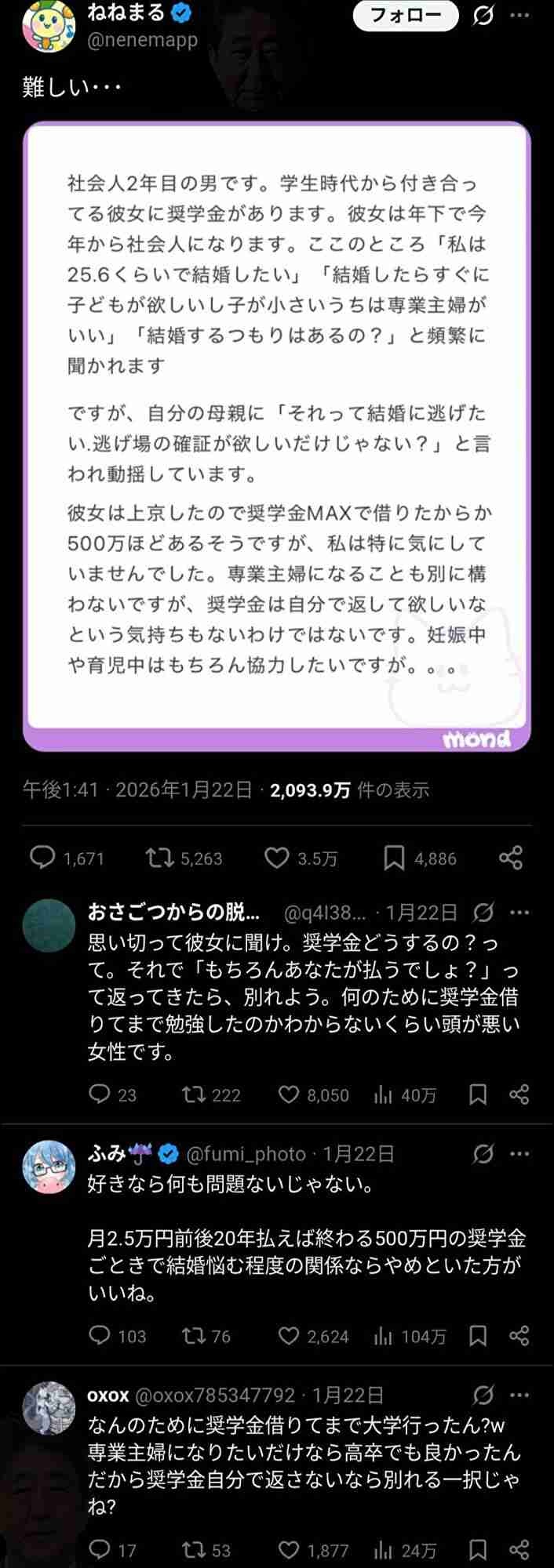
Task: Tap the フォロー button for ねねまる
Action: (405, 16)
